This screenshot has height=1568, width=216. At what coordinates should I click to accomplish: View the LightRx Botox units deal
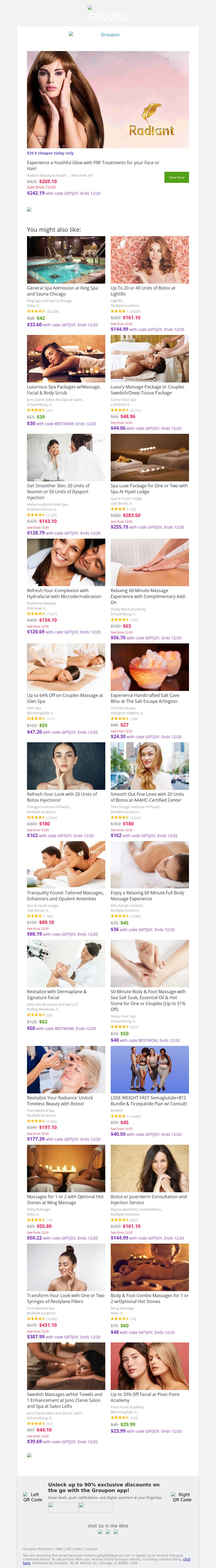149,260
